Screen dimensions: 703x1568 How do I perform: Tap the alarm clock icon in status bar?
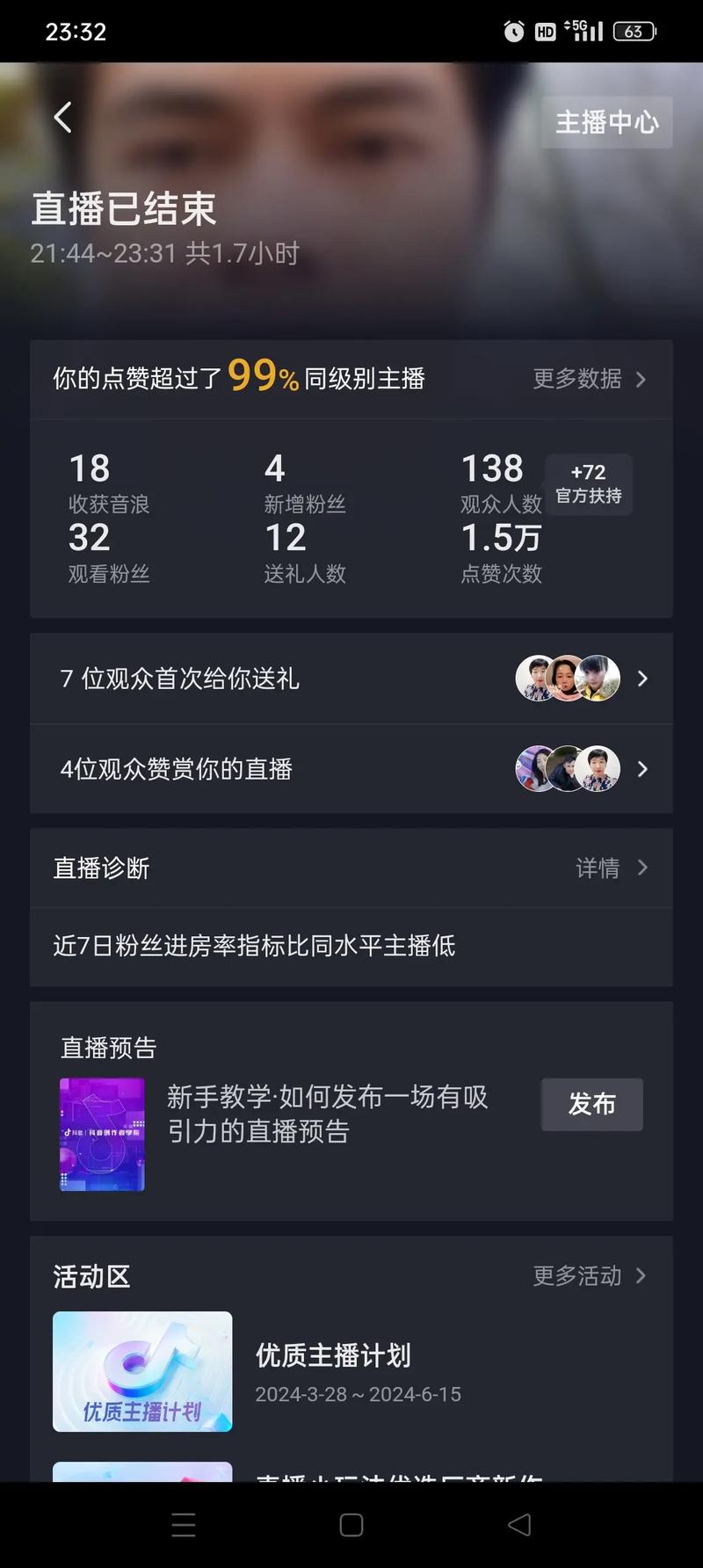[512, 32]
